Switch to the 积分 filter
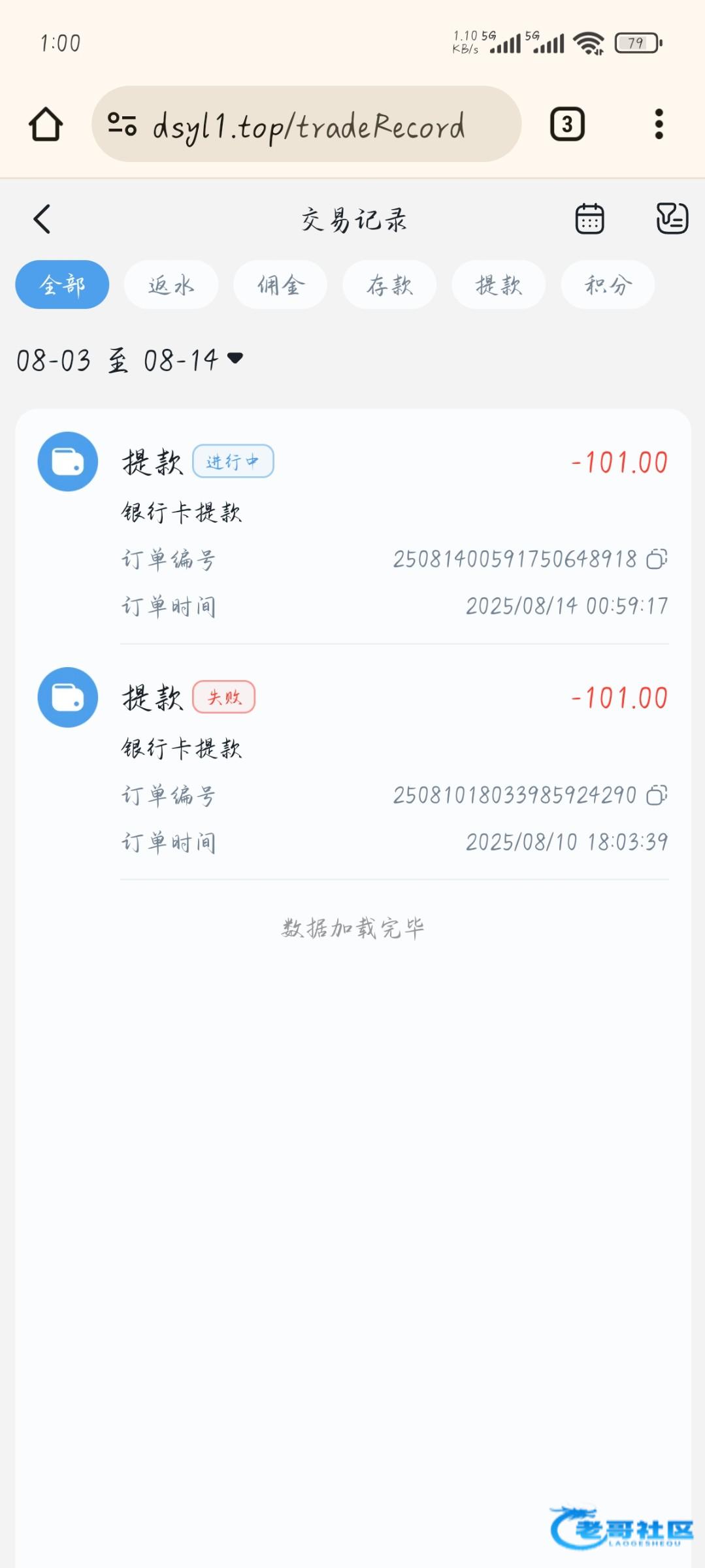Viewport: 705px width, 1568px height. pos(608,285)
